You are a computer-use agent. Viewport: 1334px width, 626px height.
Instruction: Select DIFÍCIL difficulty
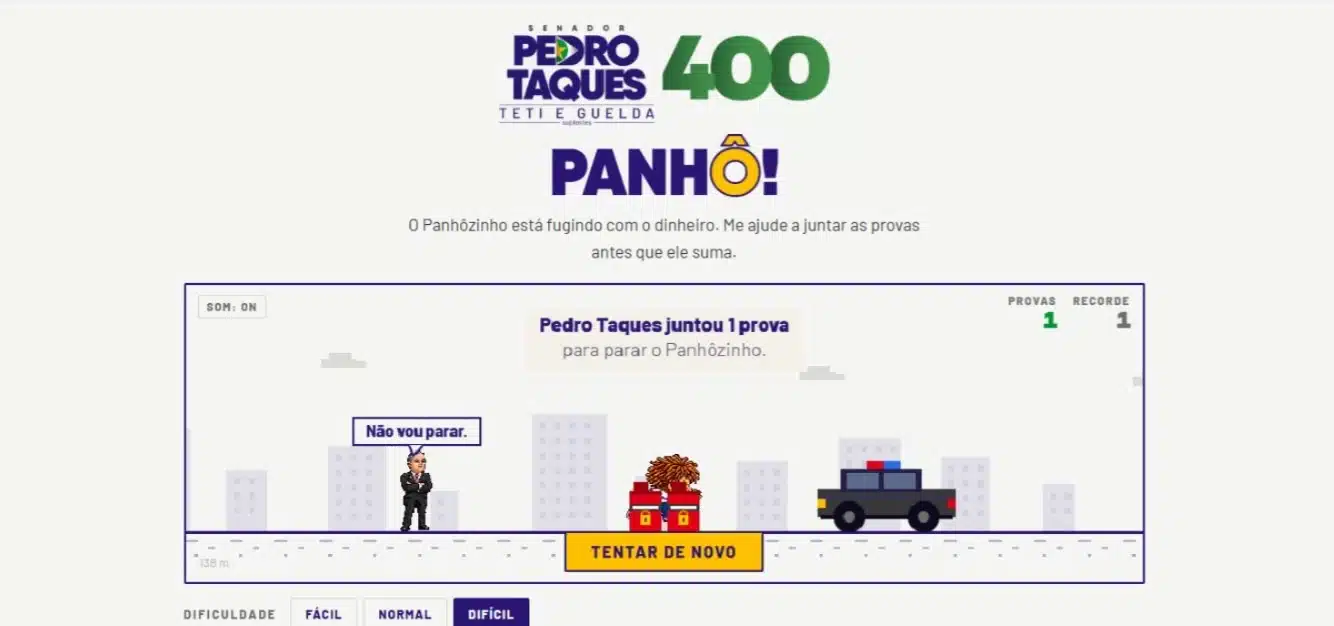(x=491, y=614)
